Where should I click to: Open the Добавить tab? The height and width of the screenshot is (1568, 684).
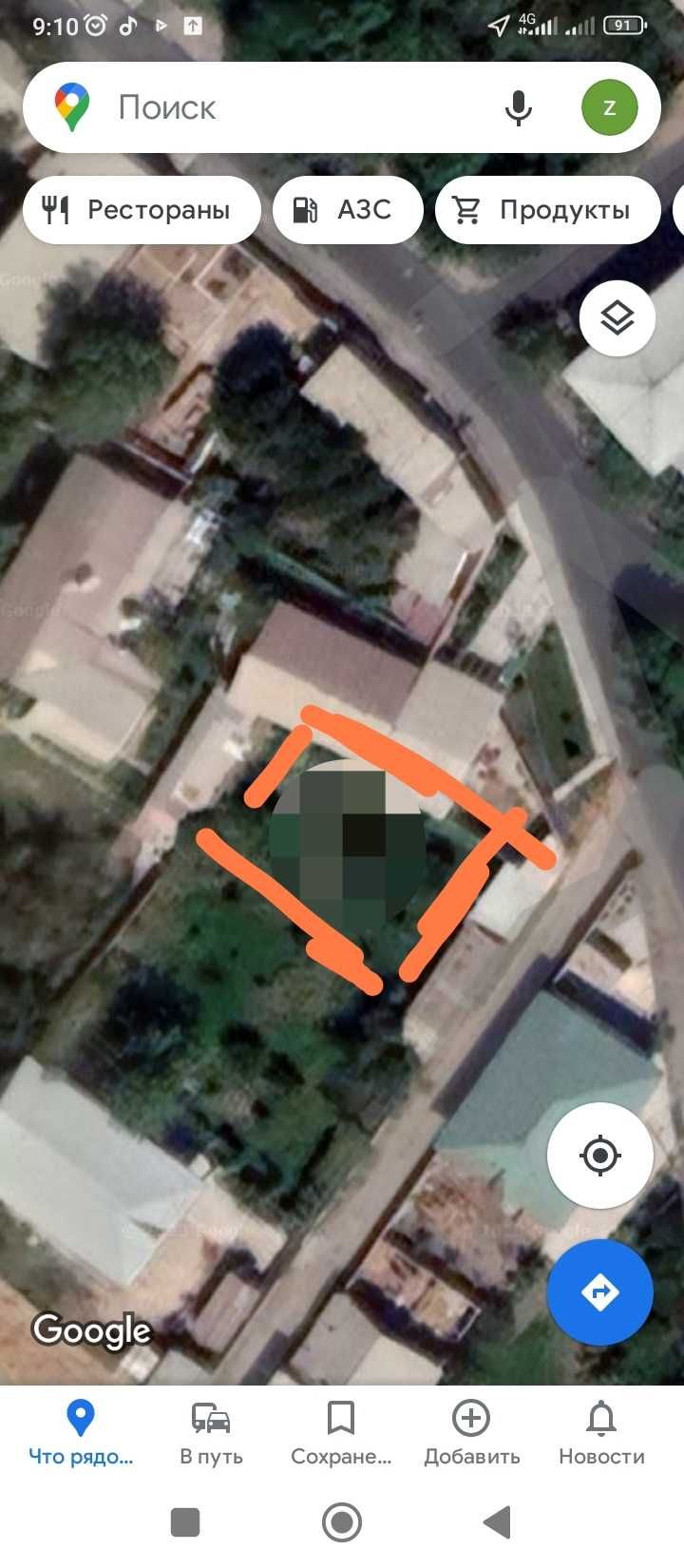click(x=471, y=1433)
